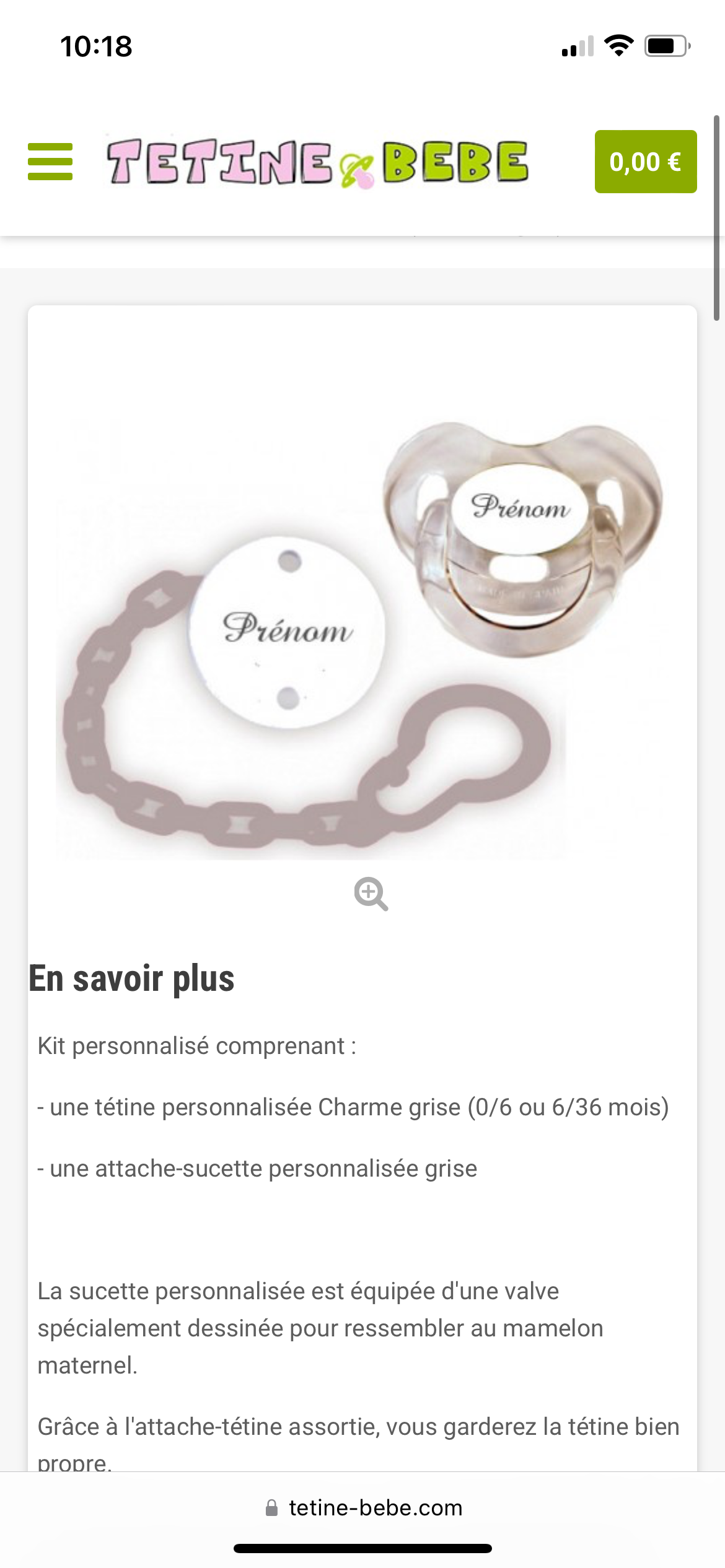Open the hamburger navigation menu
Viewport: 725px width, 1568px height.
pyautogui.click(x=50, y=162)
